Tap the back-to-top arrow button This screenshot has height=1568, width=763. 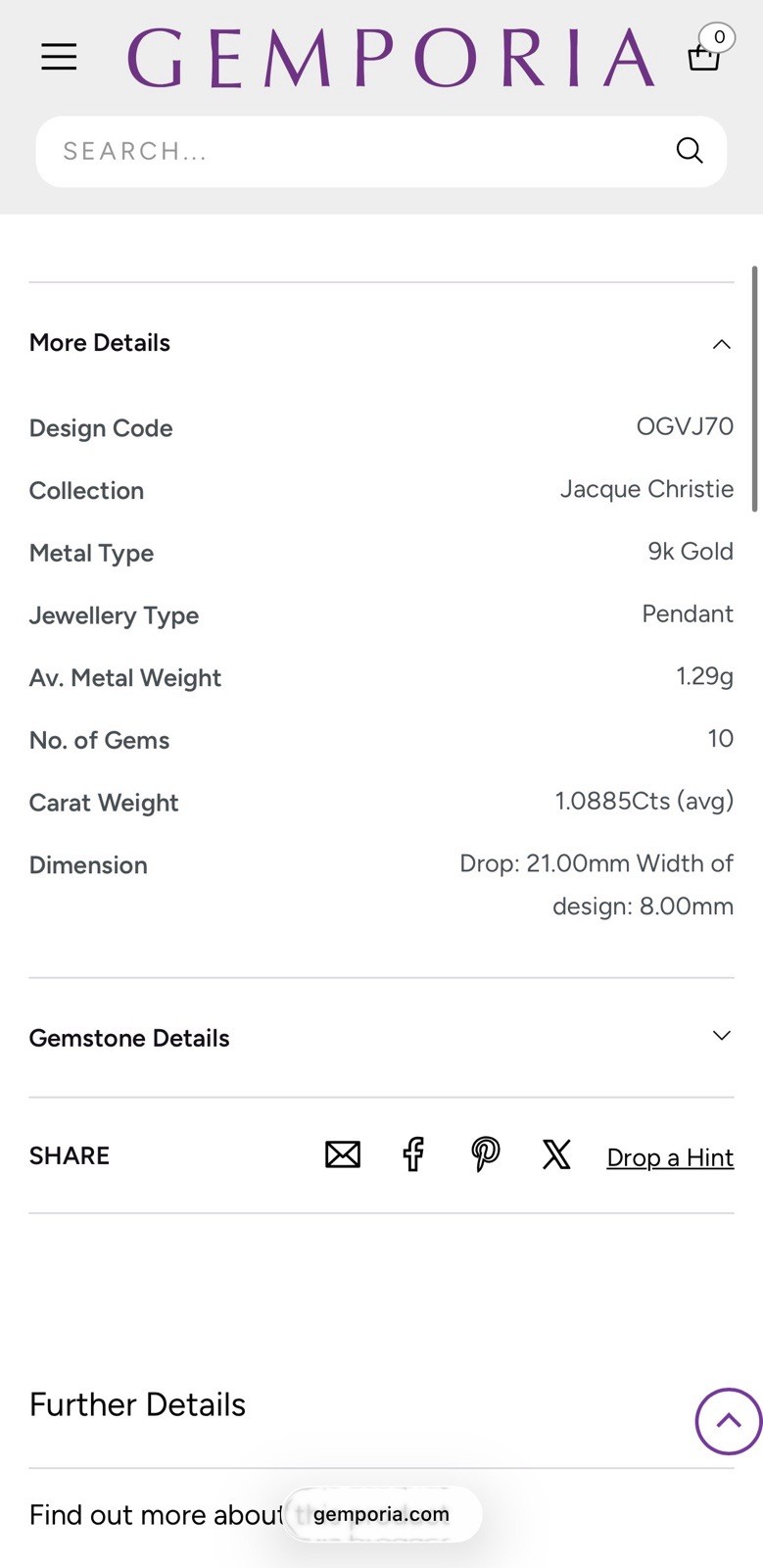click(x=729, y=1421)
